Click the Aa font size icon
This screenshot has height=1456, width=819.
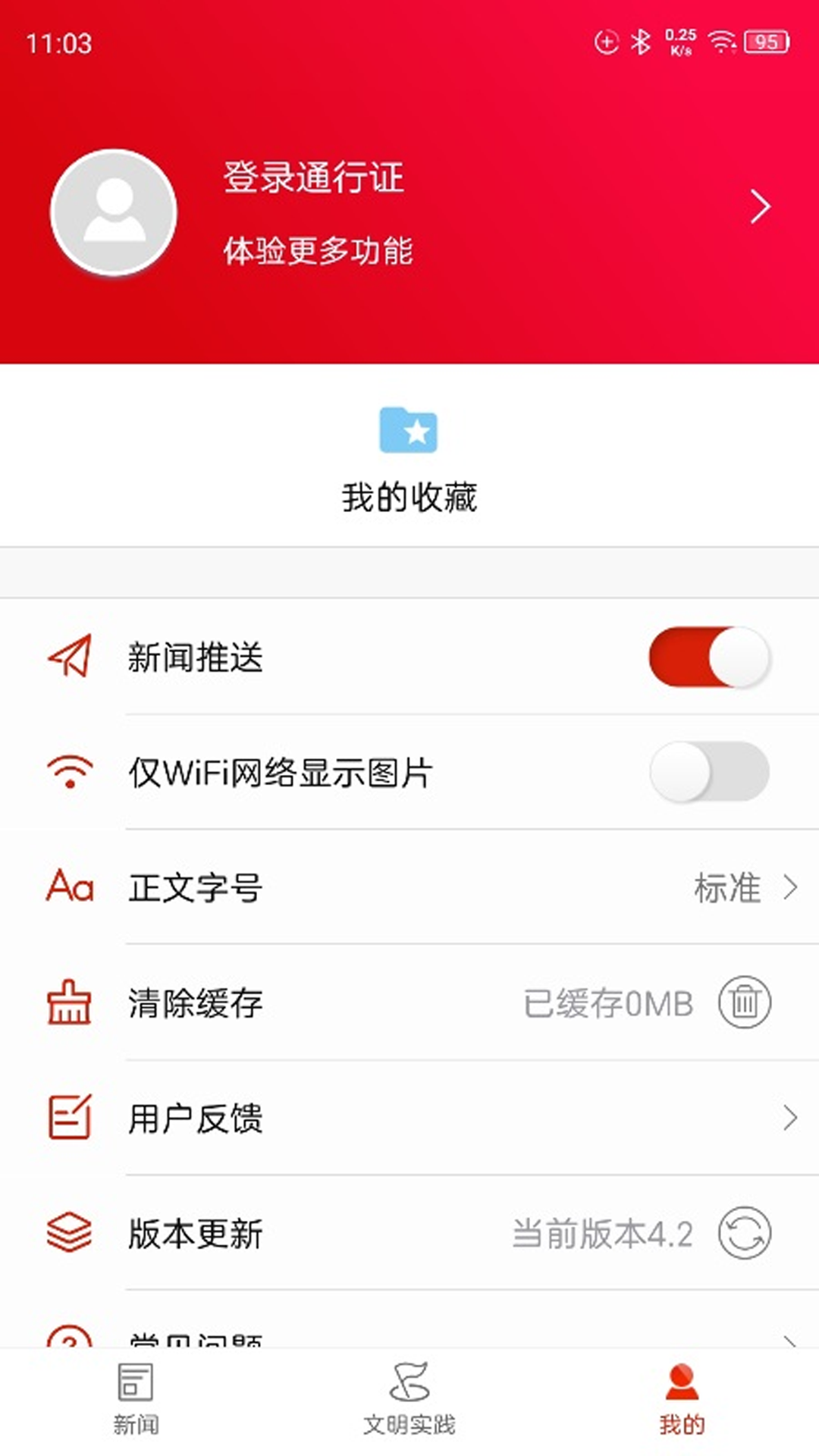pos(70,889)
